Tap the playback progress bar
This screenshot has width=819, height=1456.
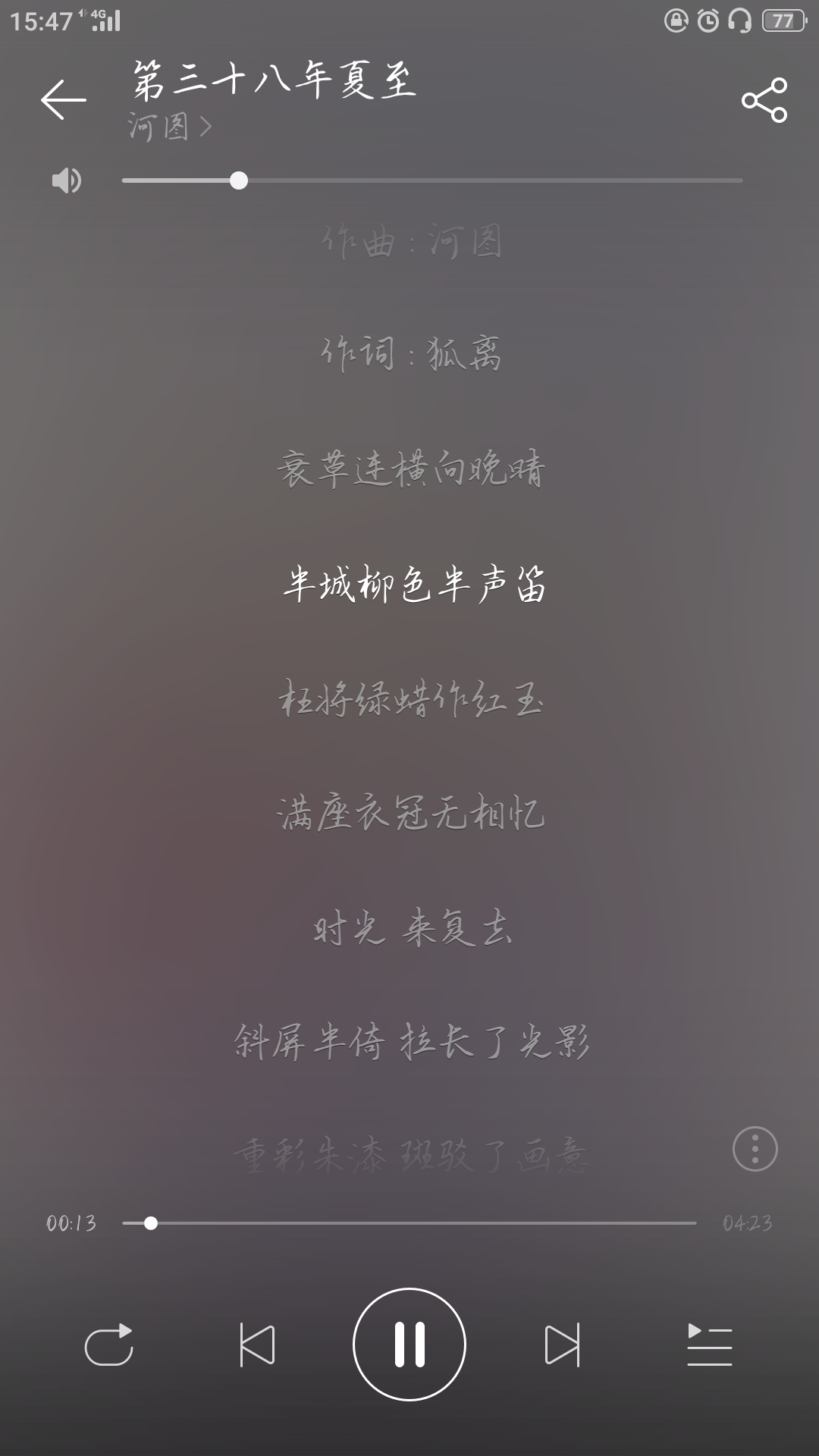[x=409, y=1223]
